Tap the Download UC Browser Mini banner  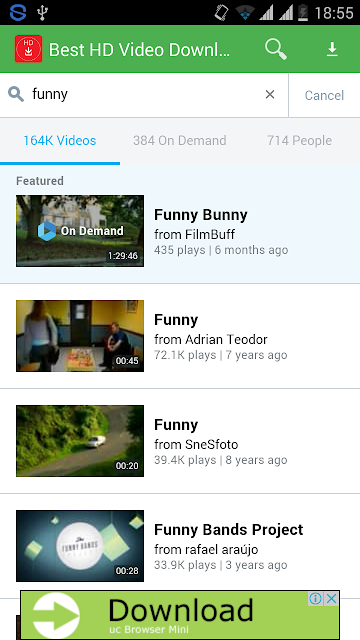[180, 615]
